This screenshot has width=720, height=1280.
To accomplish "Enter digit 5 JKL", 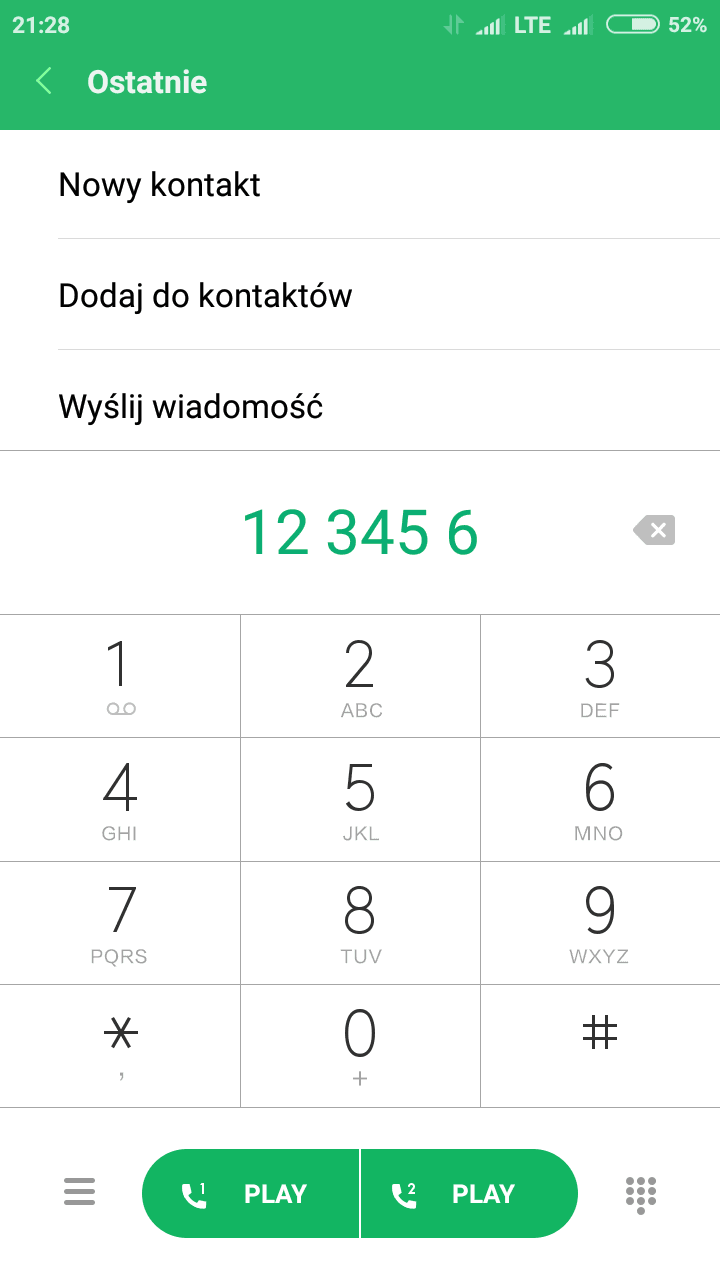I will pos(360,800).
